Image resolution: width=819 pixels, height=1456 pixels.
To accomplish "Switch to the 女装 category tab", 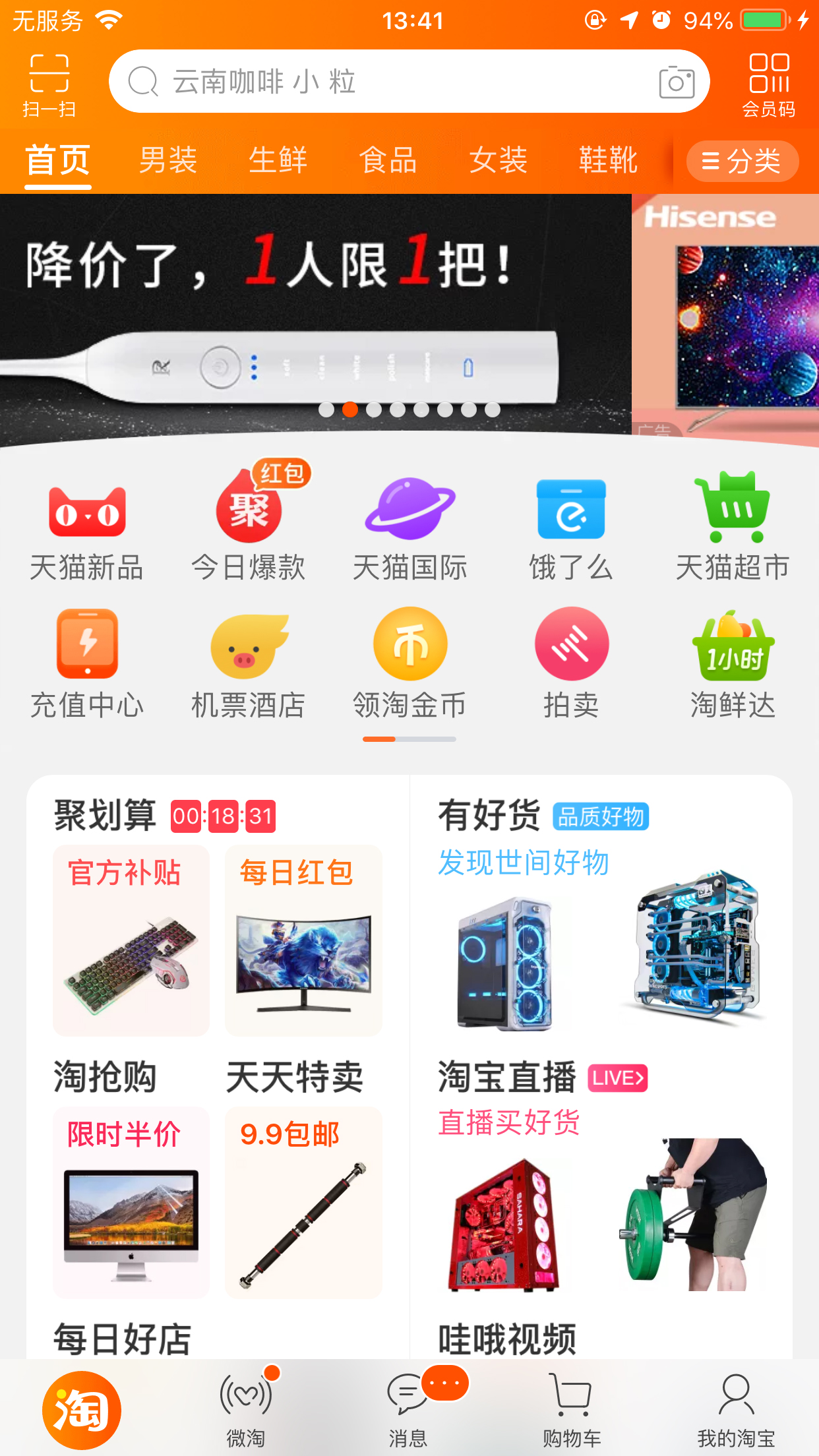I will tap(498, 160).
